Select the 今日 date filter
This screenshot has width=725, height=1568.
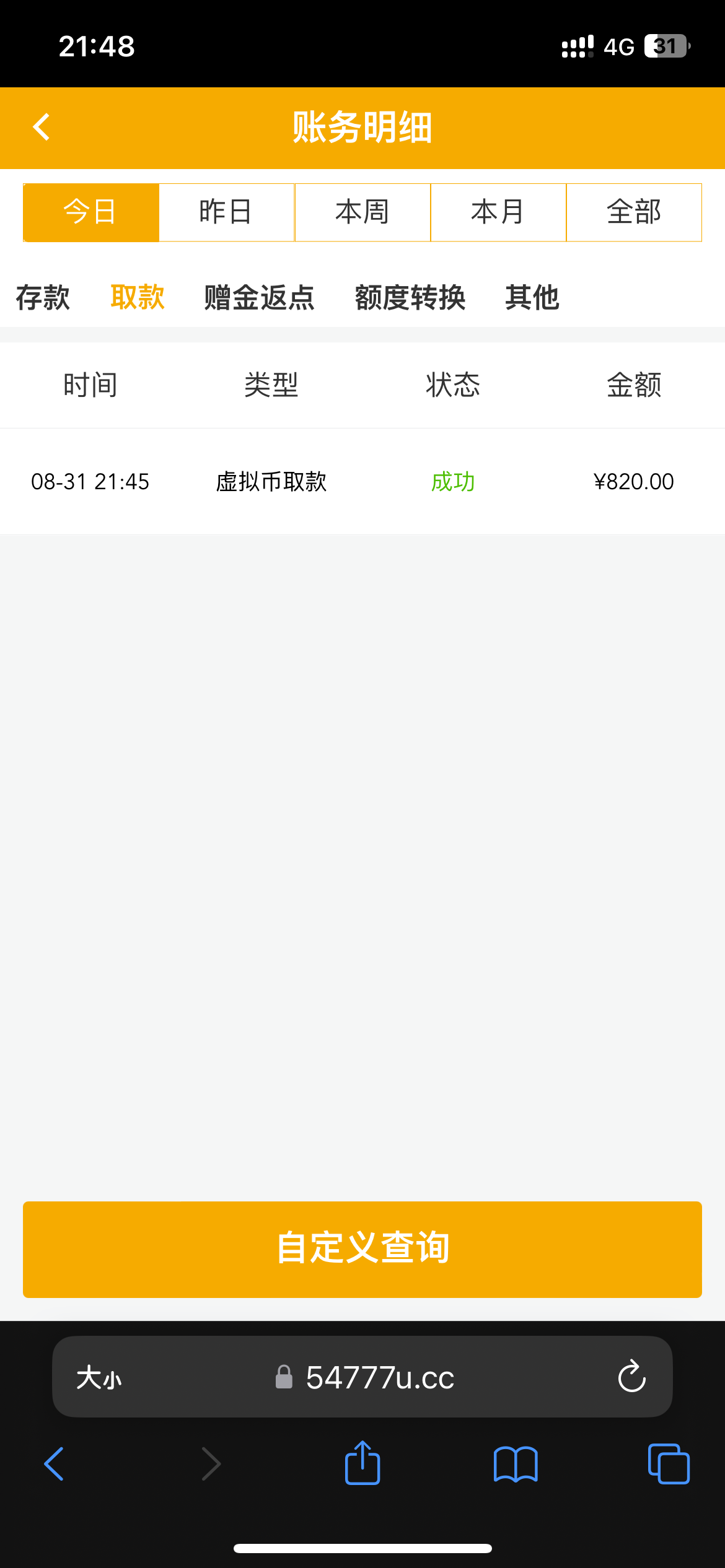pyautogui.click(x=91, y=212)
